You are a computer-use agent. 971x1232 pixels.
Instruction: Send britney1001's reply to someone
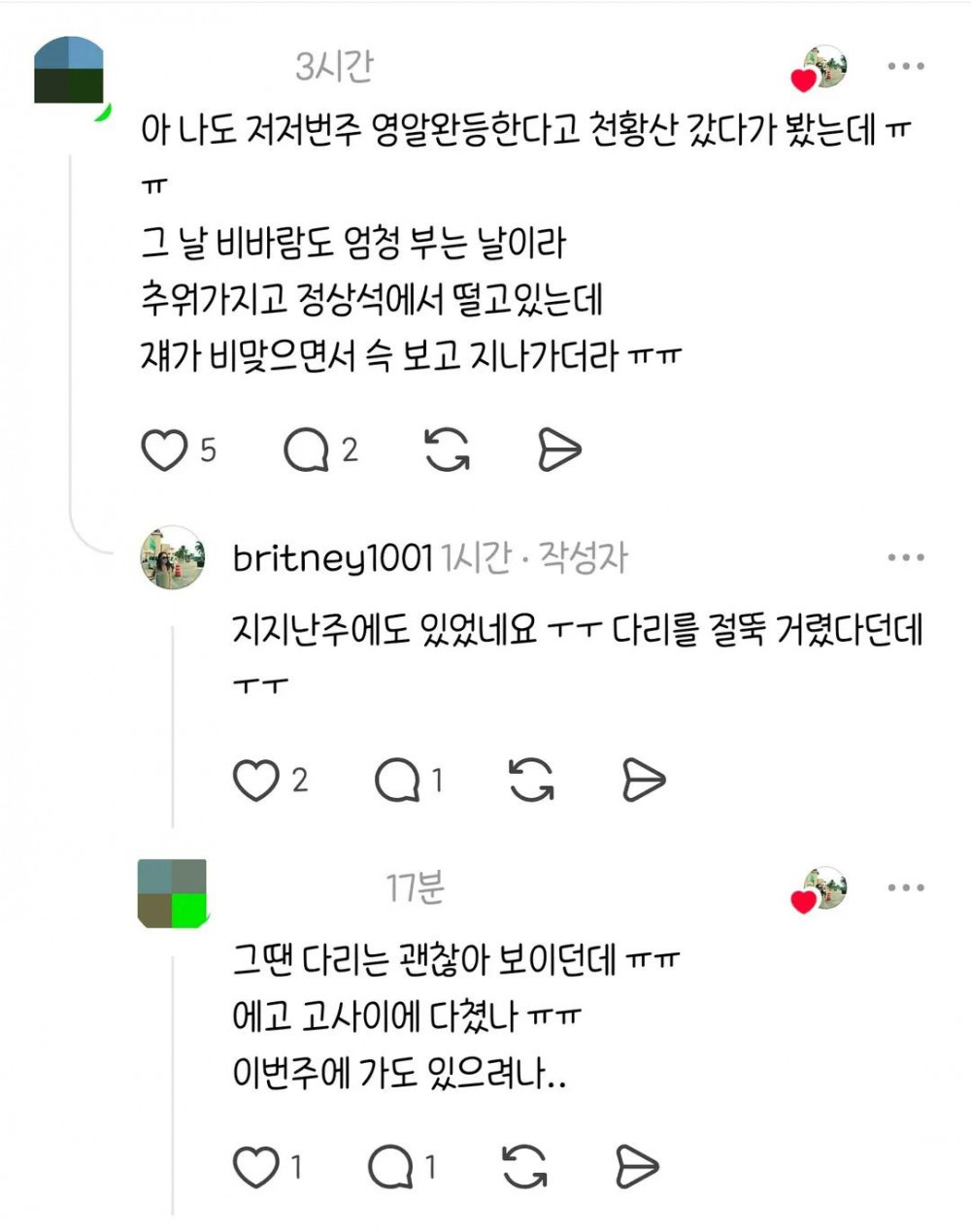pos(643,780)
